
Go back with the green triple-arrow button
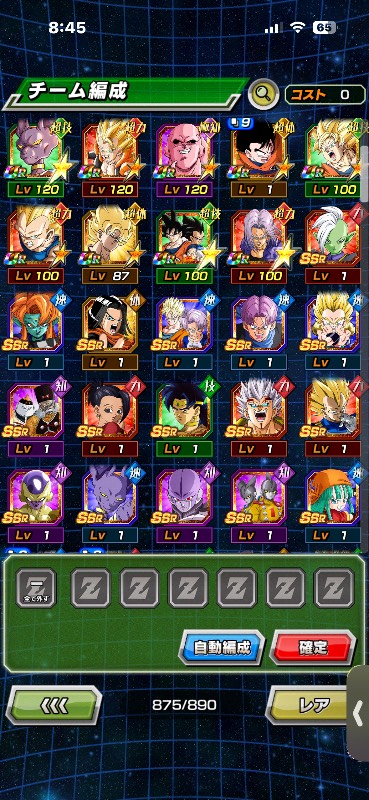(54, 705)
